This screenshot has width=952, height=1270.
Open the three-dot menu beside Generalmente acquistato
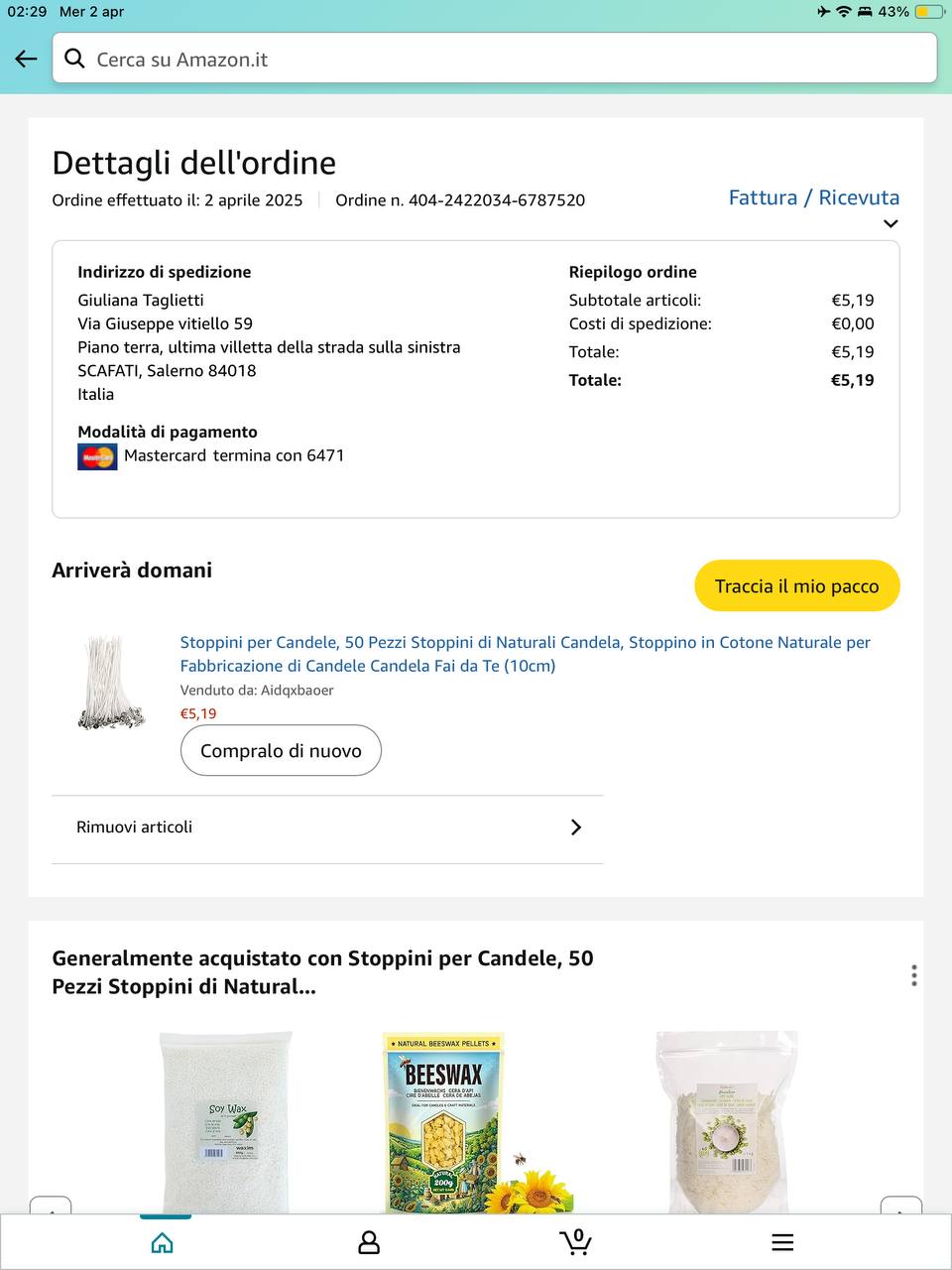coord(913,974)
